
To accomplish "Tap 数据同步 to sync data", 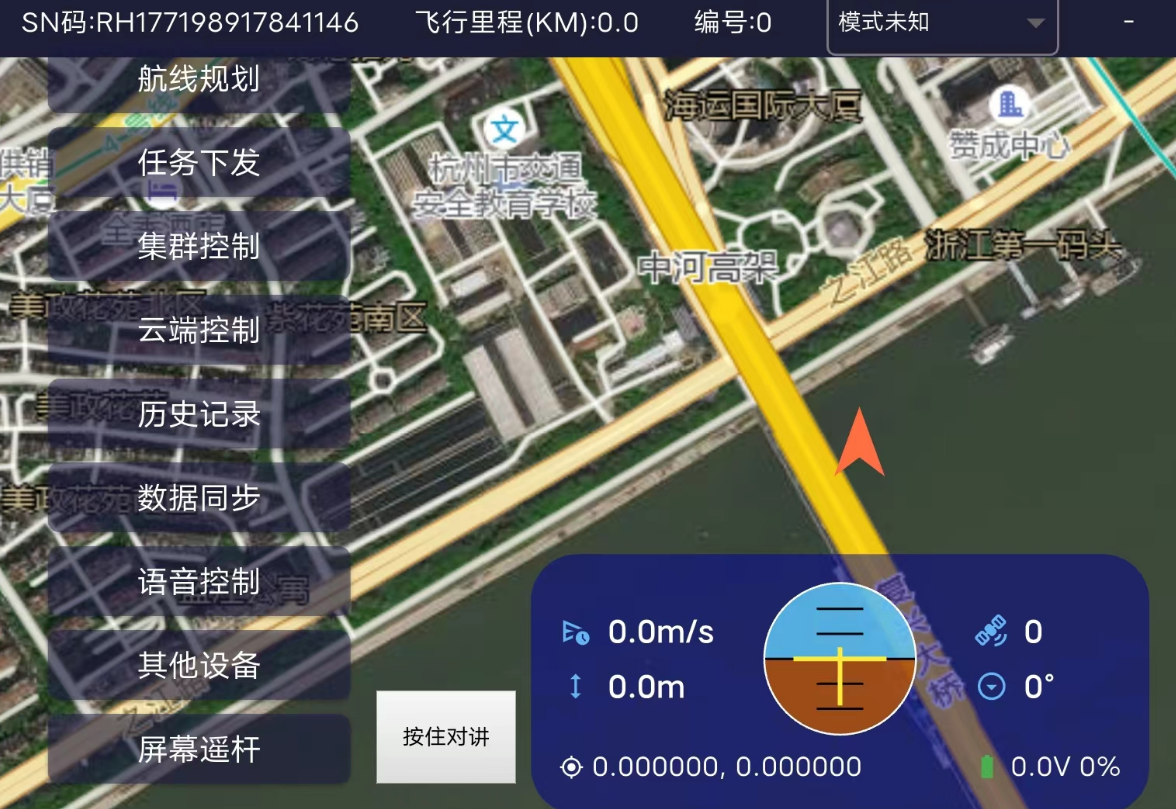I will (x=199, y=498).
